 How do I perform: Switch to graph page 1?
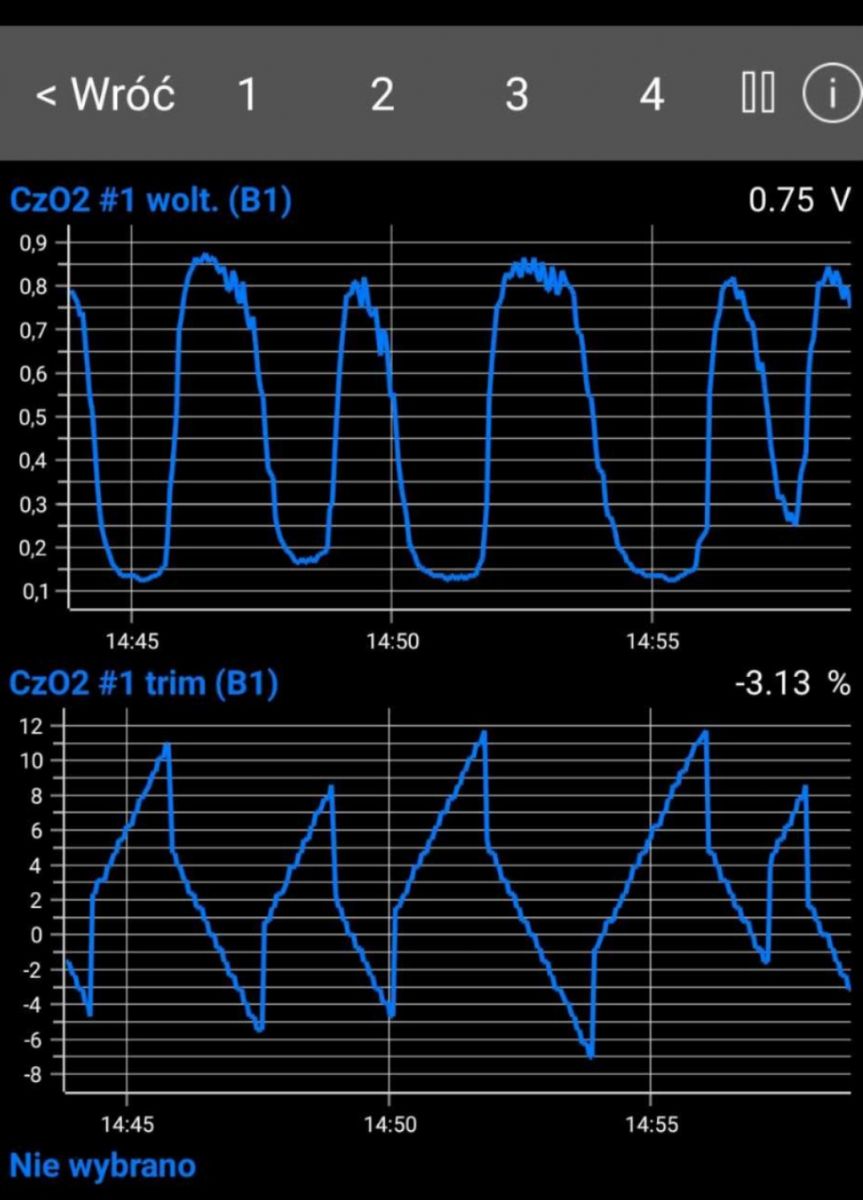247,95
